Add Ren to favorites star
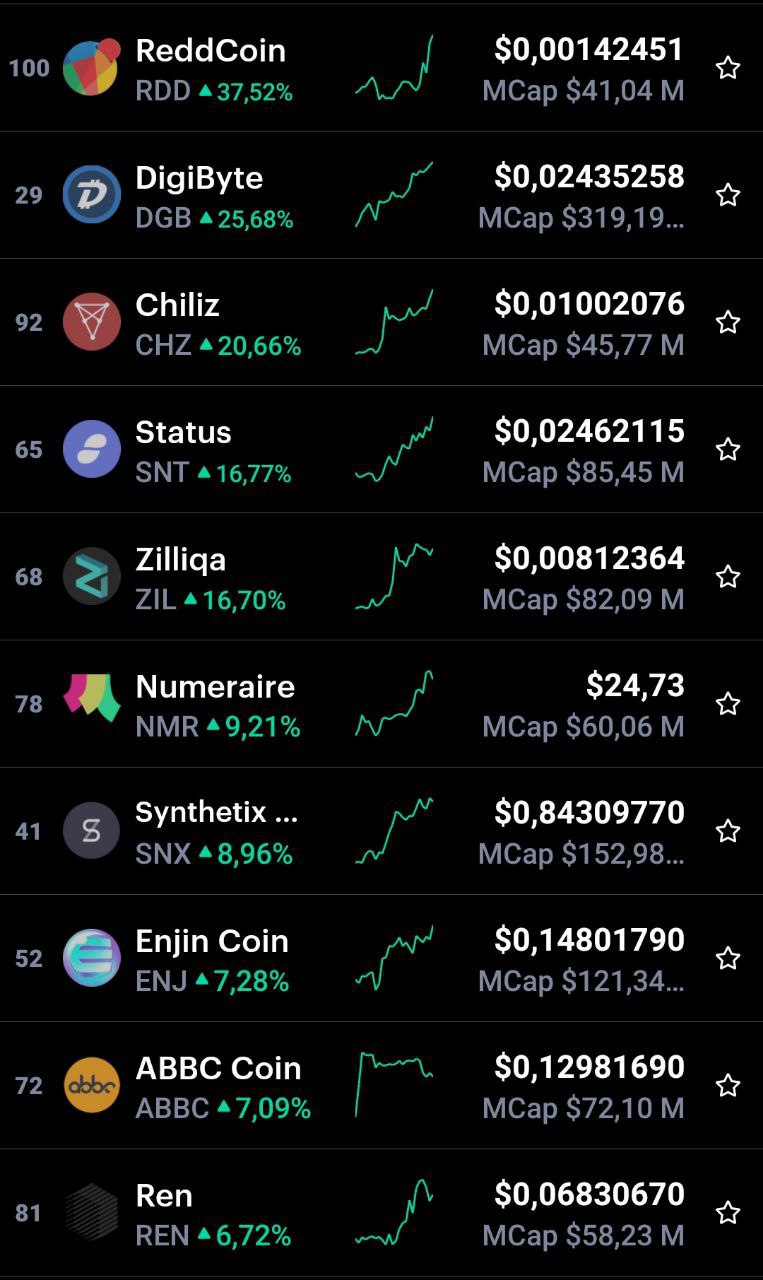This screenshot has height=1280, width=763. tap(728, 1212)
